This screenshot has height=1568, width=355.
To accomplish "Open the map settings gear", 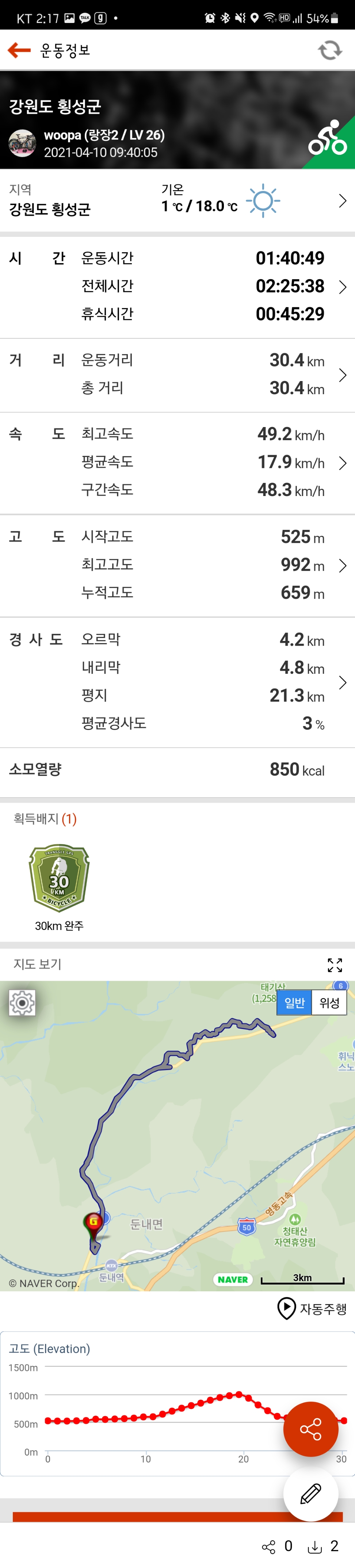I will point(22,1002).
